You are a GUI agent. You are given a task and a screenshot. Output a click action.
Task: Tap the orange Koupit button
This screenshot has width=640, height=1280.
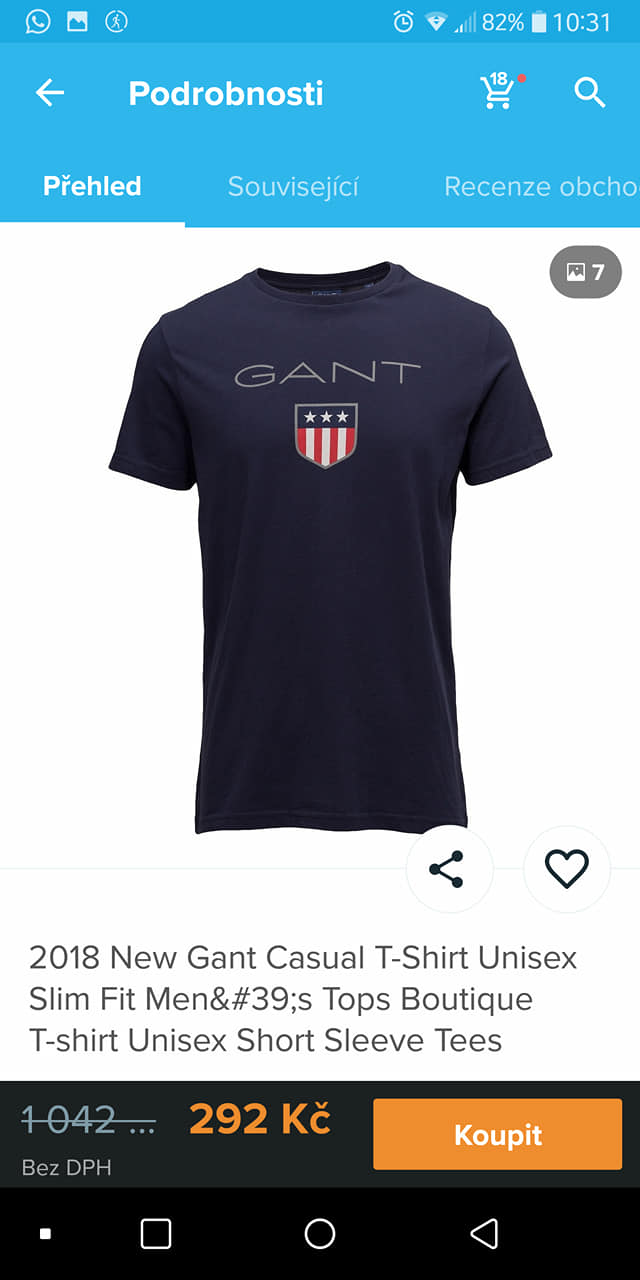[x=497, y=1134]
